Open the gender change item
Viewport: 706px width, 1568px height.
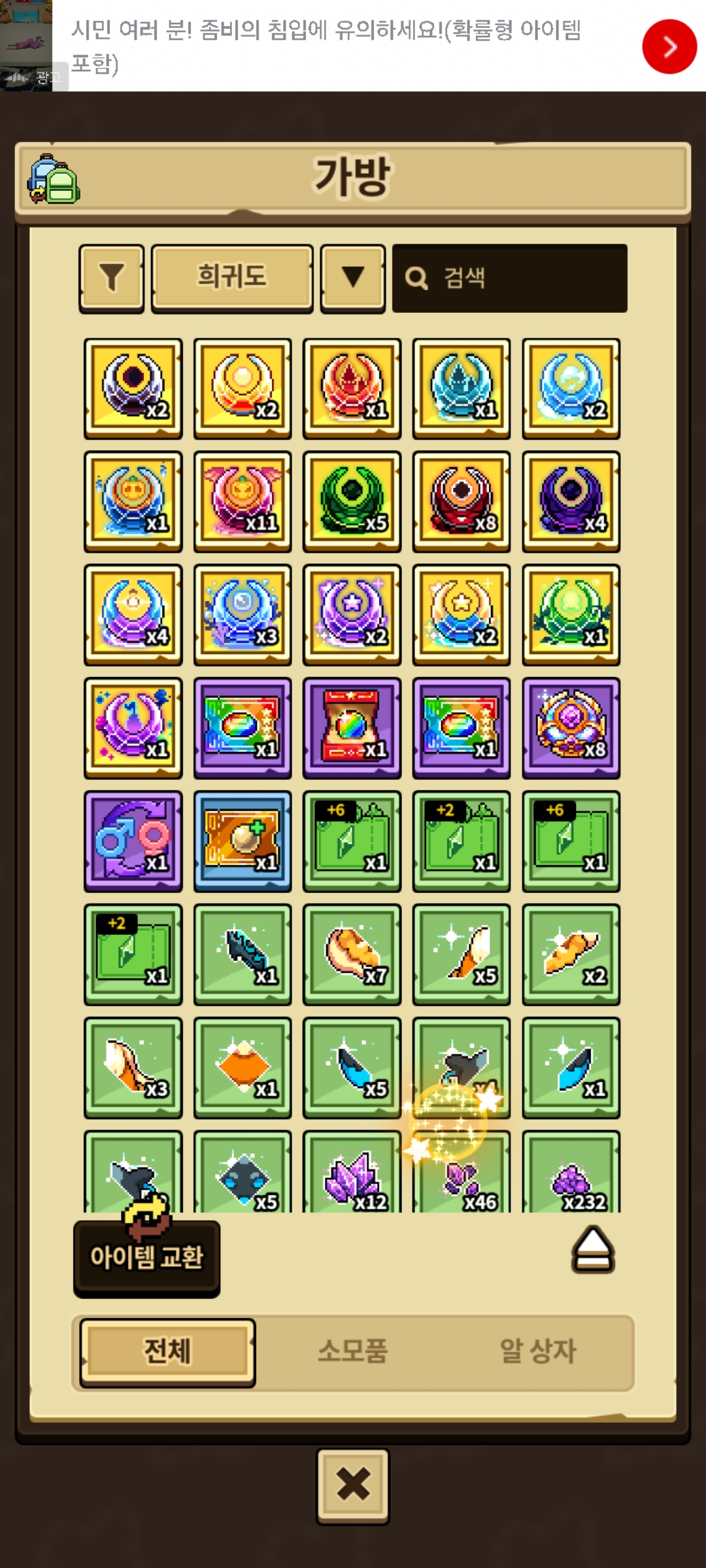tap(133, 841)
